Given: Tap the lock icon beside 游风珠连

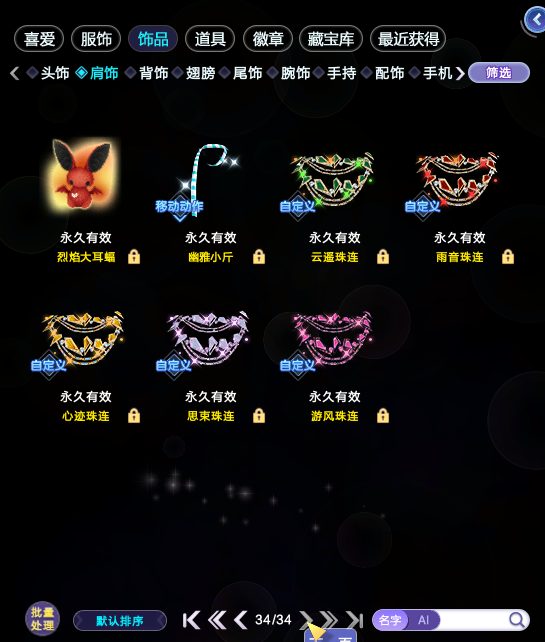Looking at the screenshot, I should pos(383,415).
